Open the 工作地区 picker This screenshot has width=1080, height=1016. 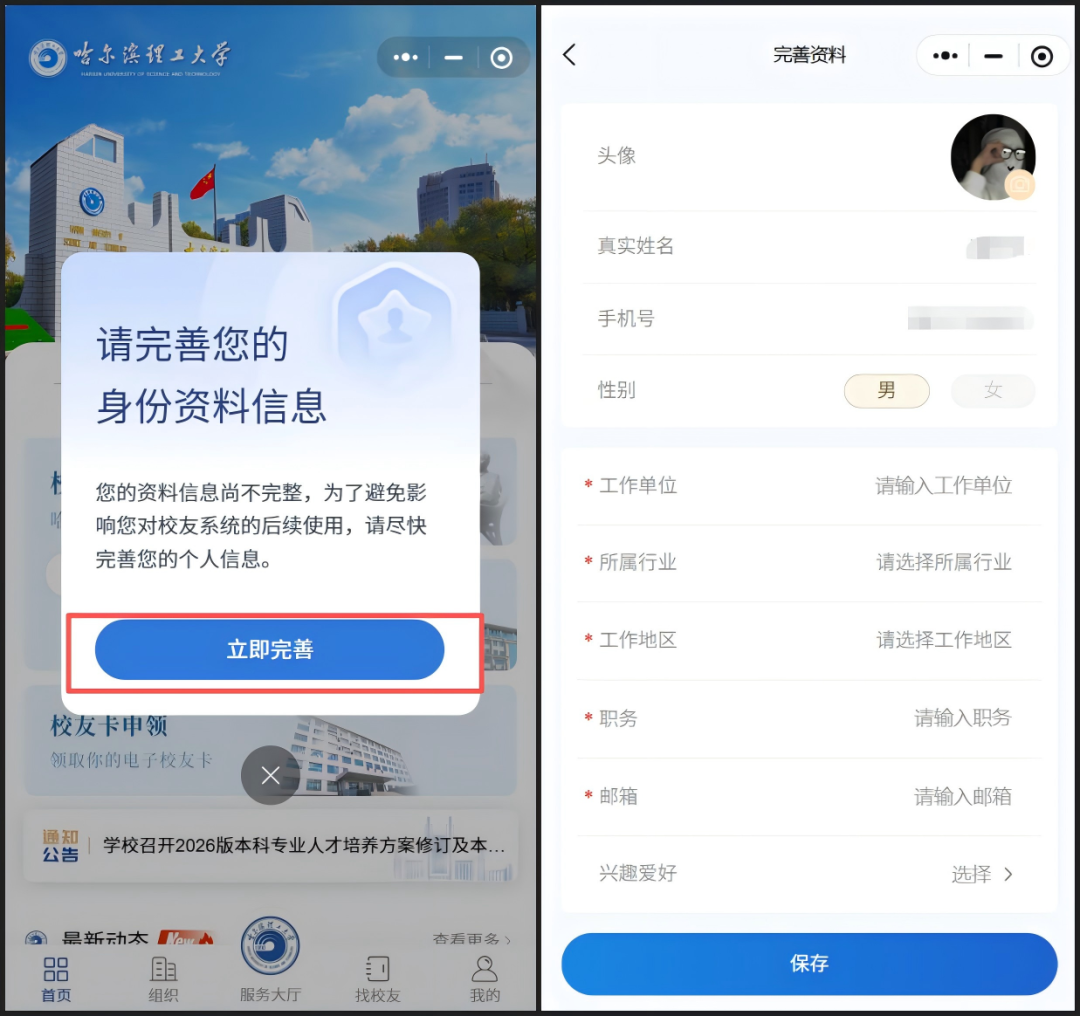pos(943,640)
